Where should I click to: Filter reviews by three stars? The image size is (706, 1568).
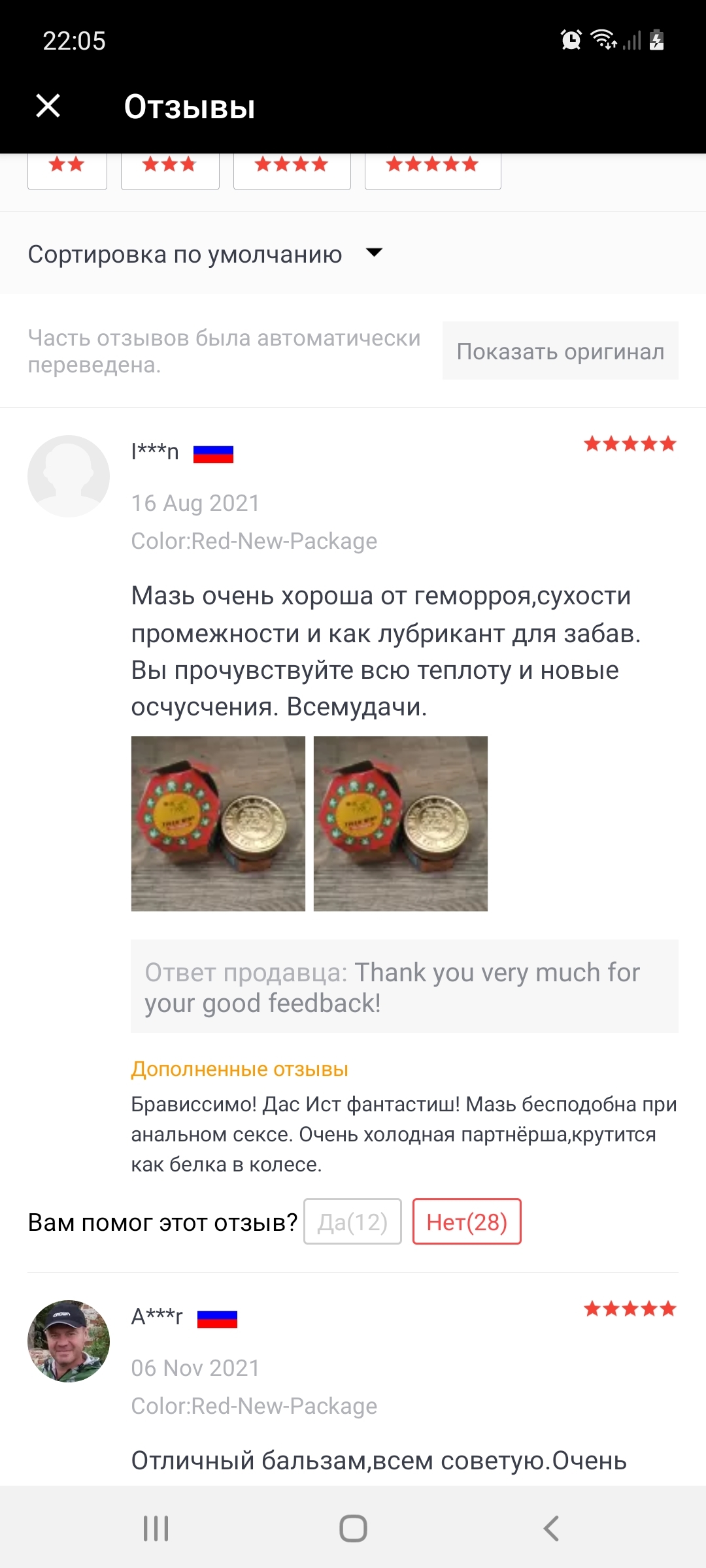pos(169,170)
